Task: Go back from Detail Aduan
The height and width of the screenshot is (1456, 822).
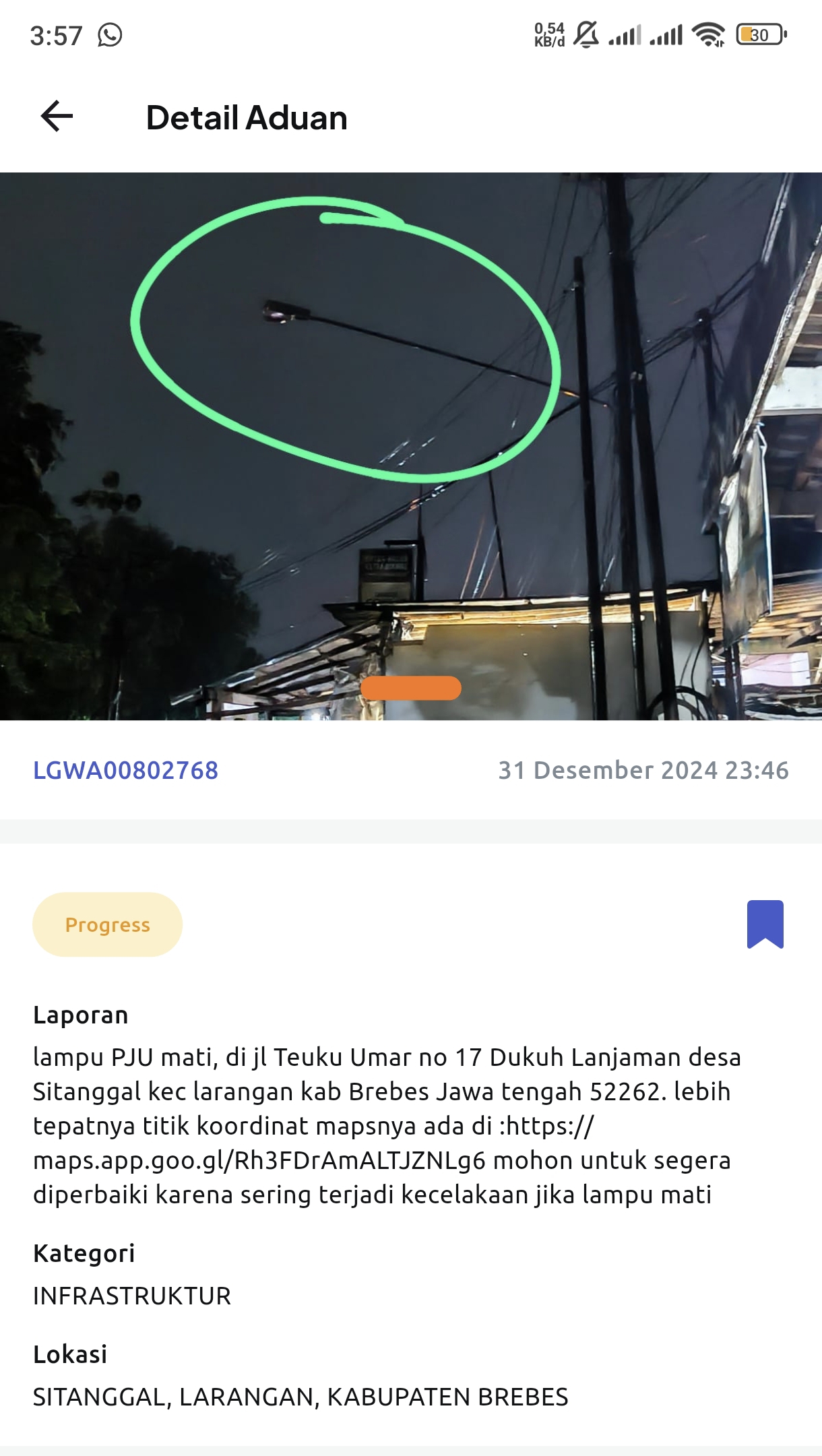Action: (57, 117)
